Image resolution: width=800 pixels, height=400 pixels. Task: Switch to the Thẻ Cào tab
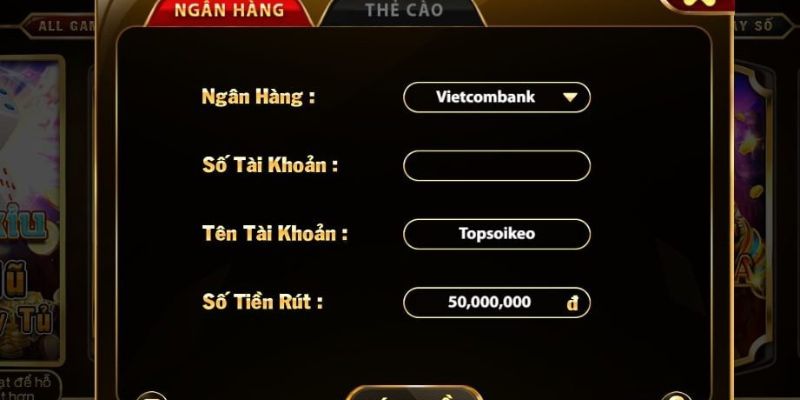(404, 12)
